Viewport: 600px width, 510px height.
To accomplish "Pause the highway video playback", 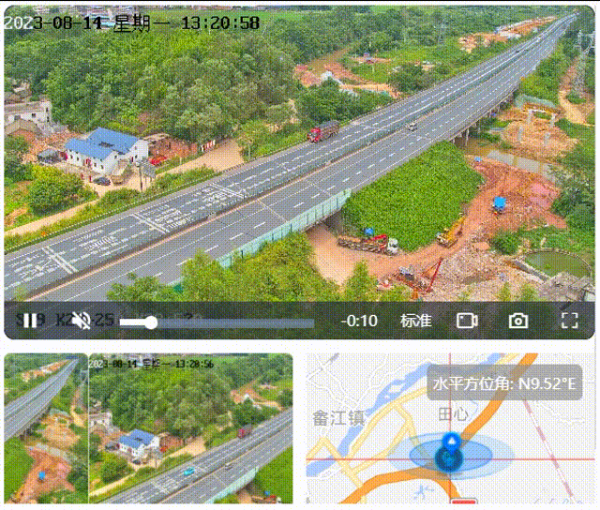I will 31,321.
